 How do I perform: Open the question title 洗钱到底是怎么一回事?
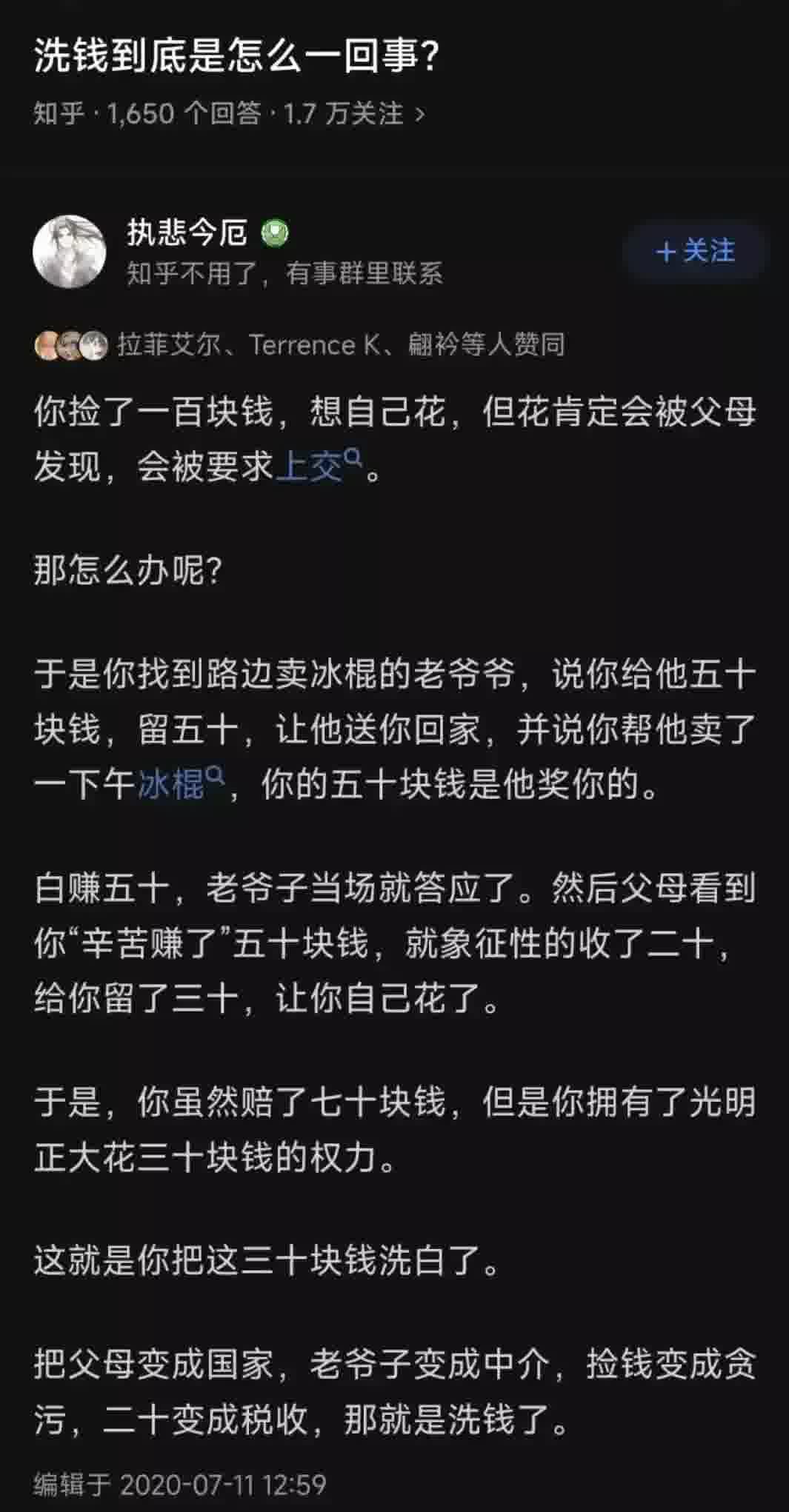pos(237,56)
